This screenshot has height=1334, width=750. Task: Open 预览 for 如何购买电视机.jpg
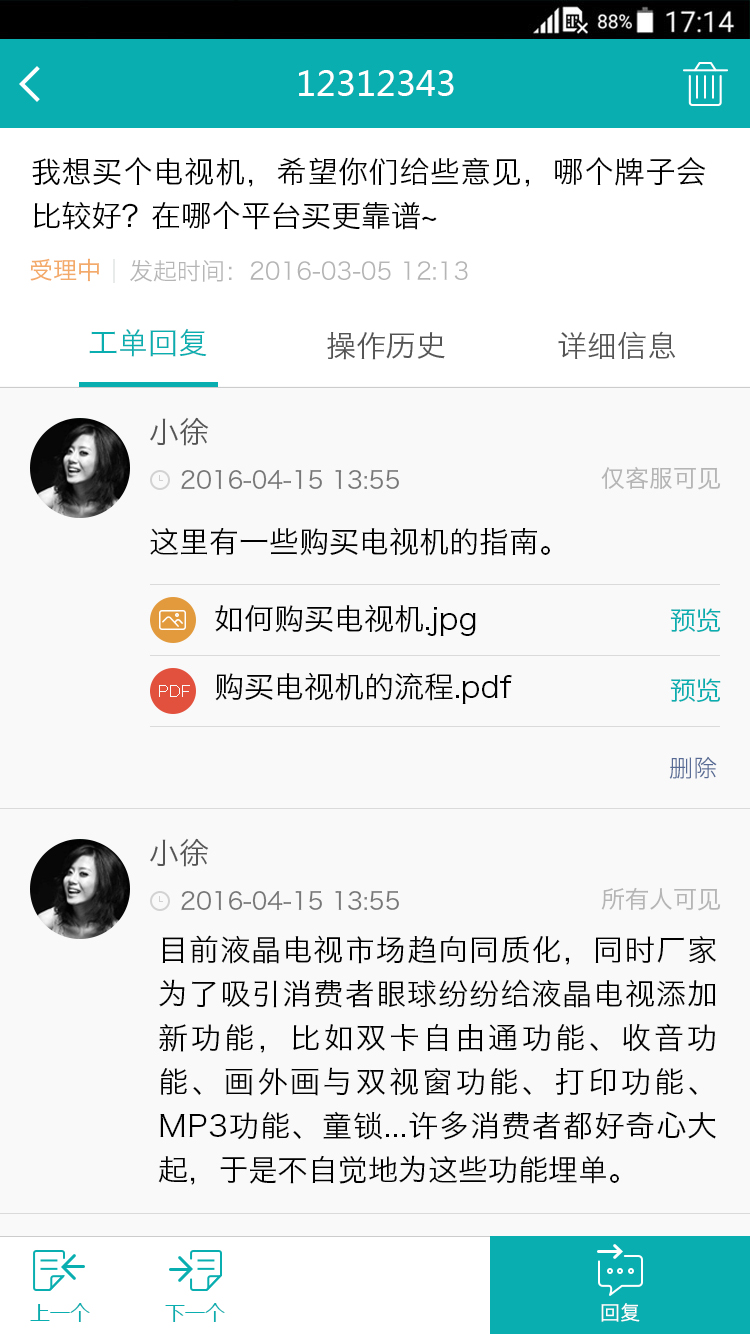point(694,620)
